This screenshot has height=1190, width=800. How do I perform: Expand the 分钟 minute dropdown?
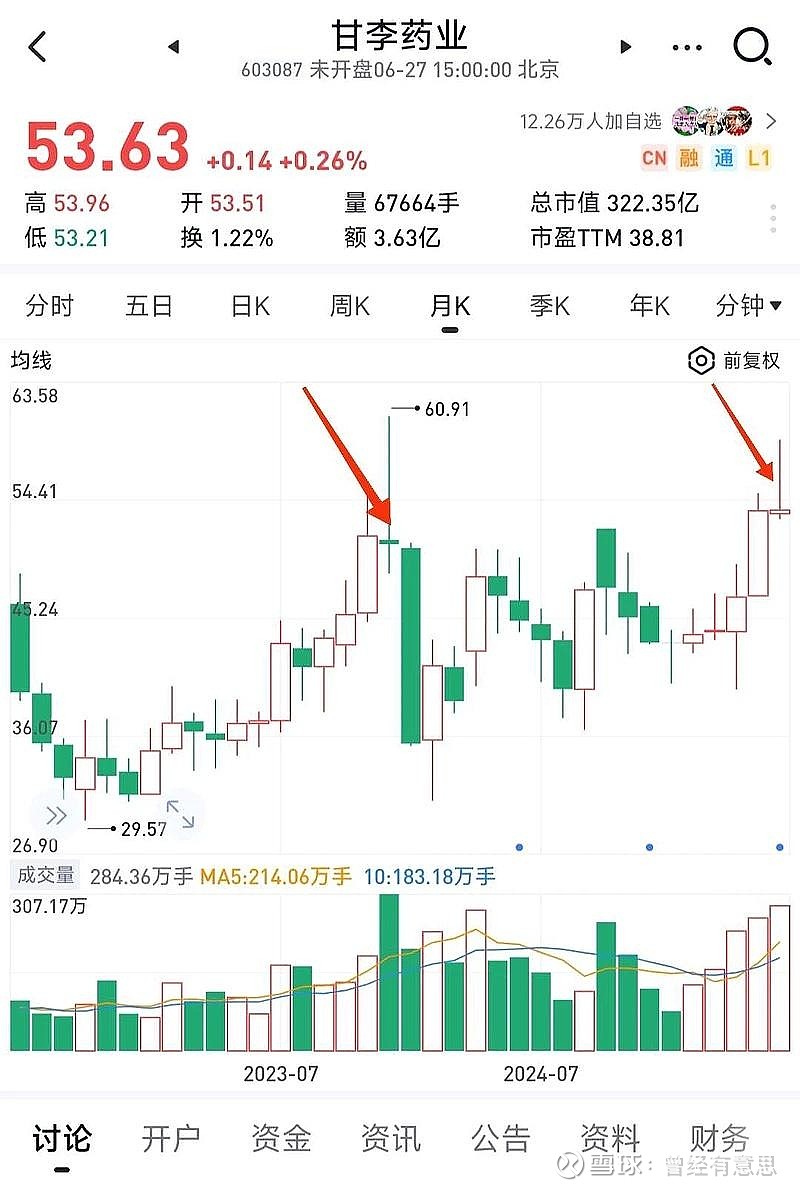pyautogui.click(x=749, y=306)
